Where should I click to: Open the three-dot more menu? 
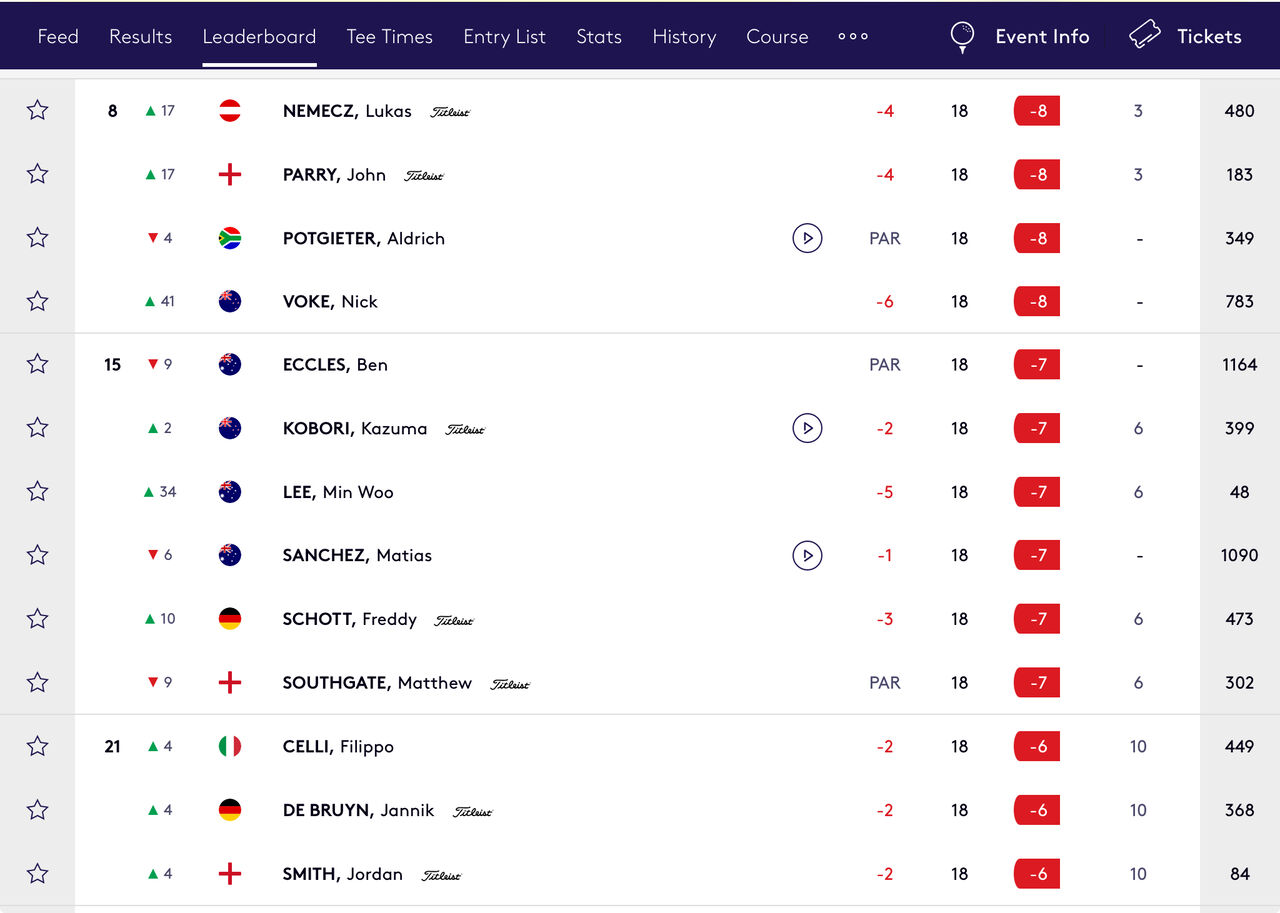pos(853,36)
